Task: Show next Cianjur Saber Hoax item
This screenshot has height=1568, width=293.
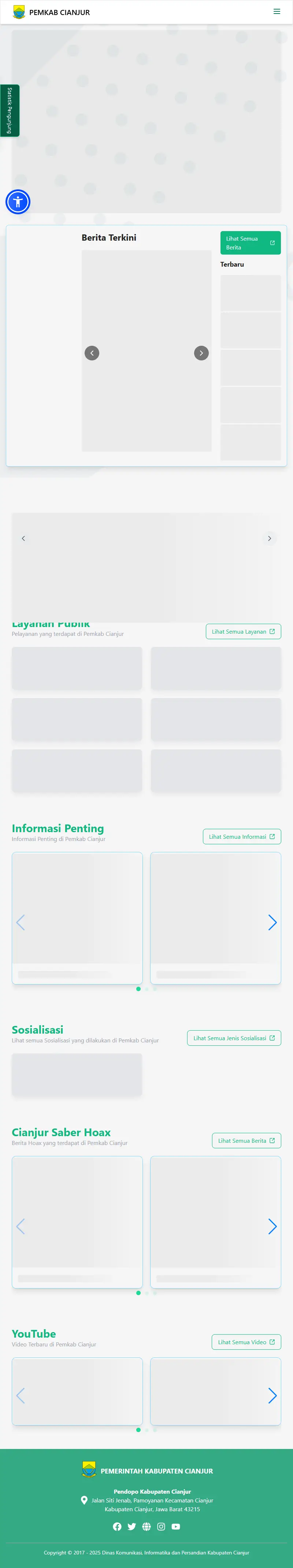Action: coord(272,1227)
